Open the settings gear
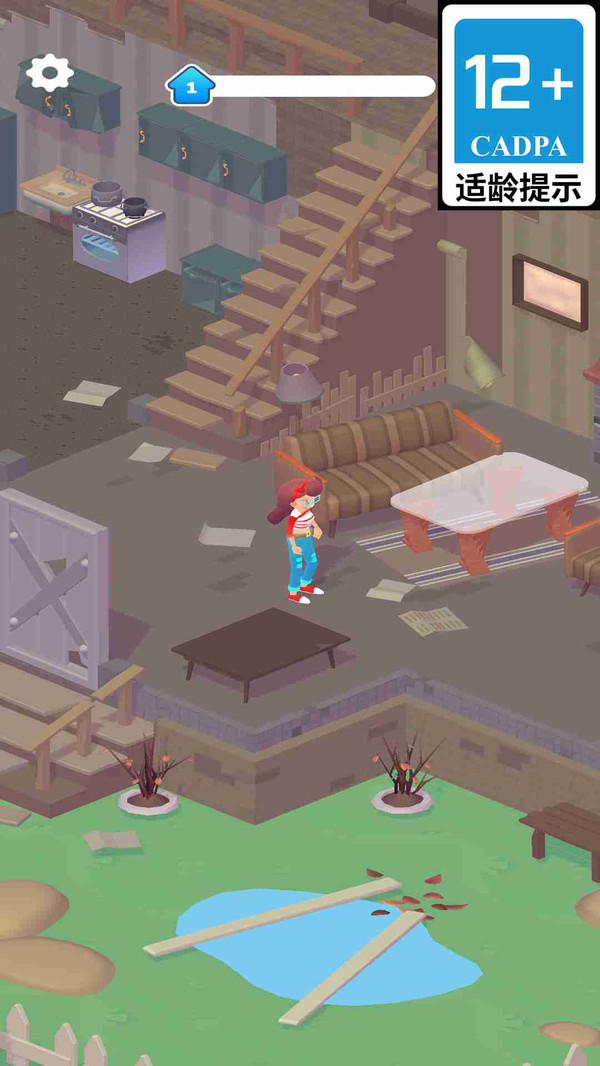Screen dimensions: 600x1066 49,73
